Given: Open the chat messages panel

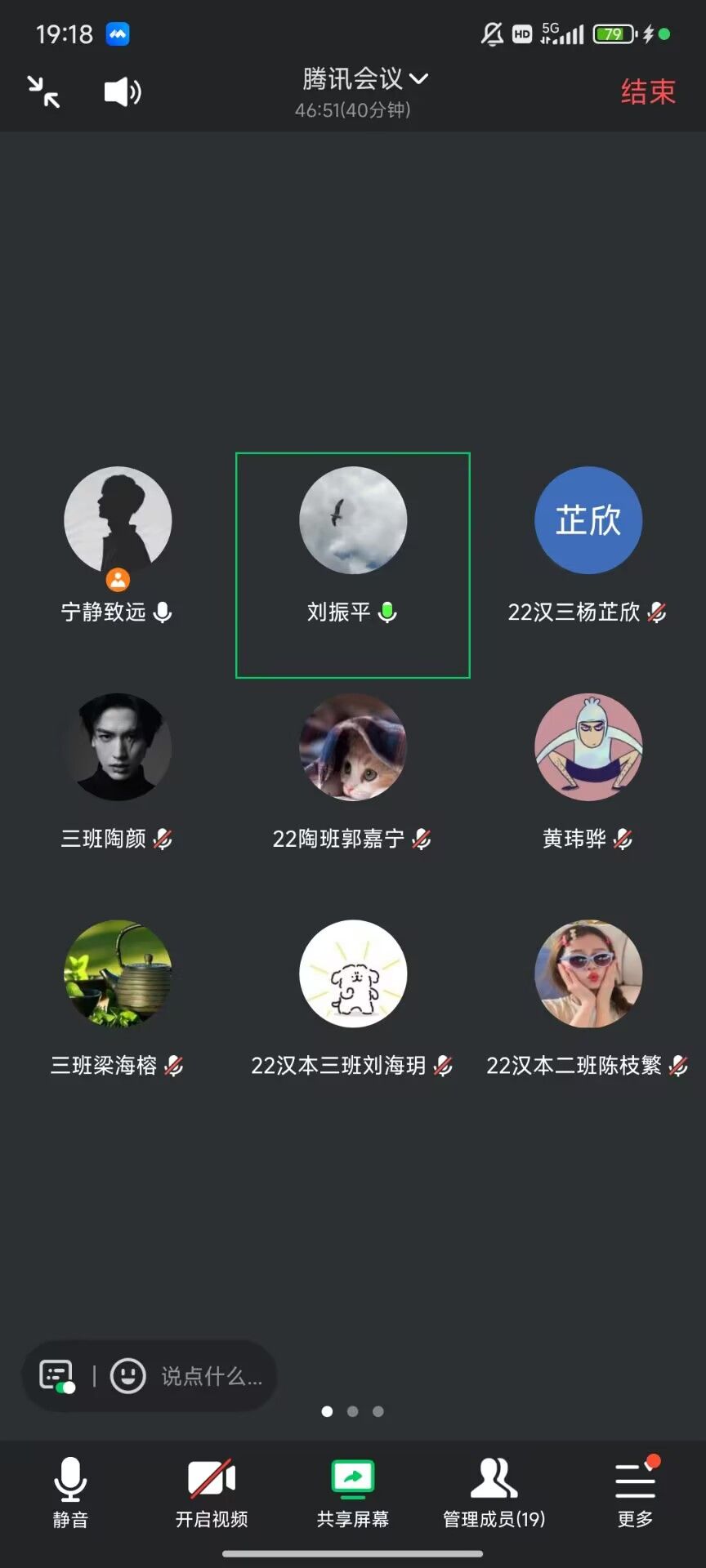Looking at the screenshot, I should 57,1376.
